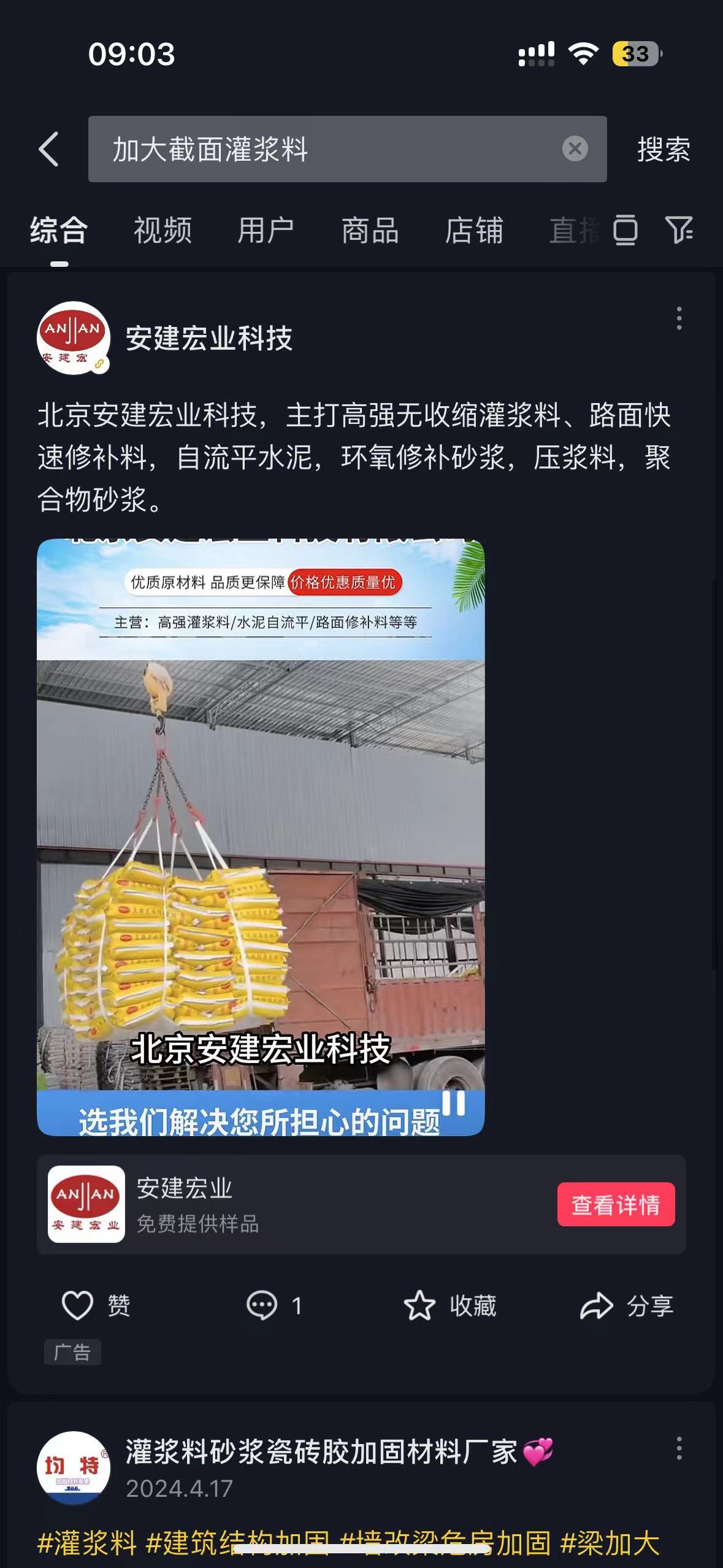
Task: Switch to the 店铺 tab
Action: (x=474, y=231)
